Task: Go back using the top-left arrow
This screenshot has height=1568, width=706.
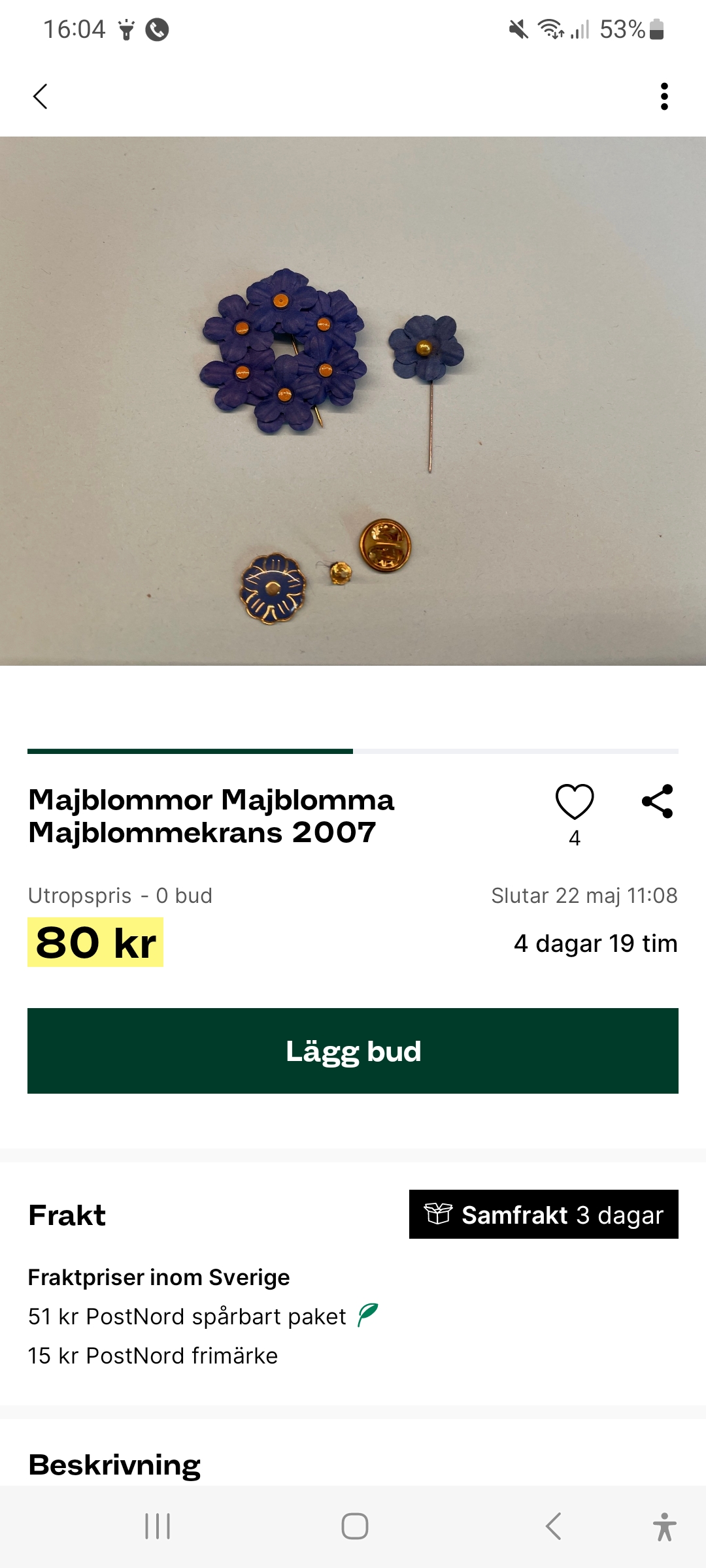Action: 41,97
